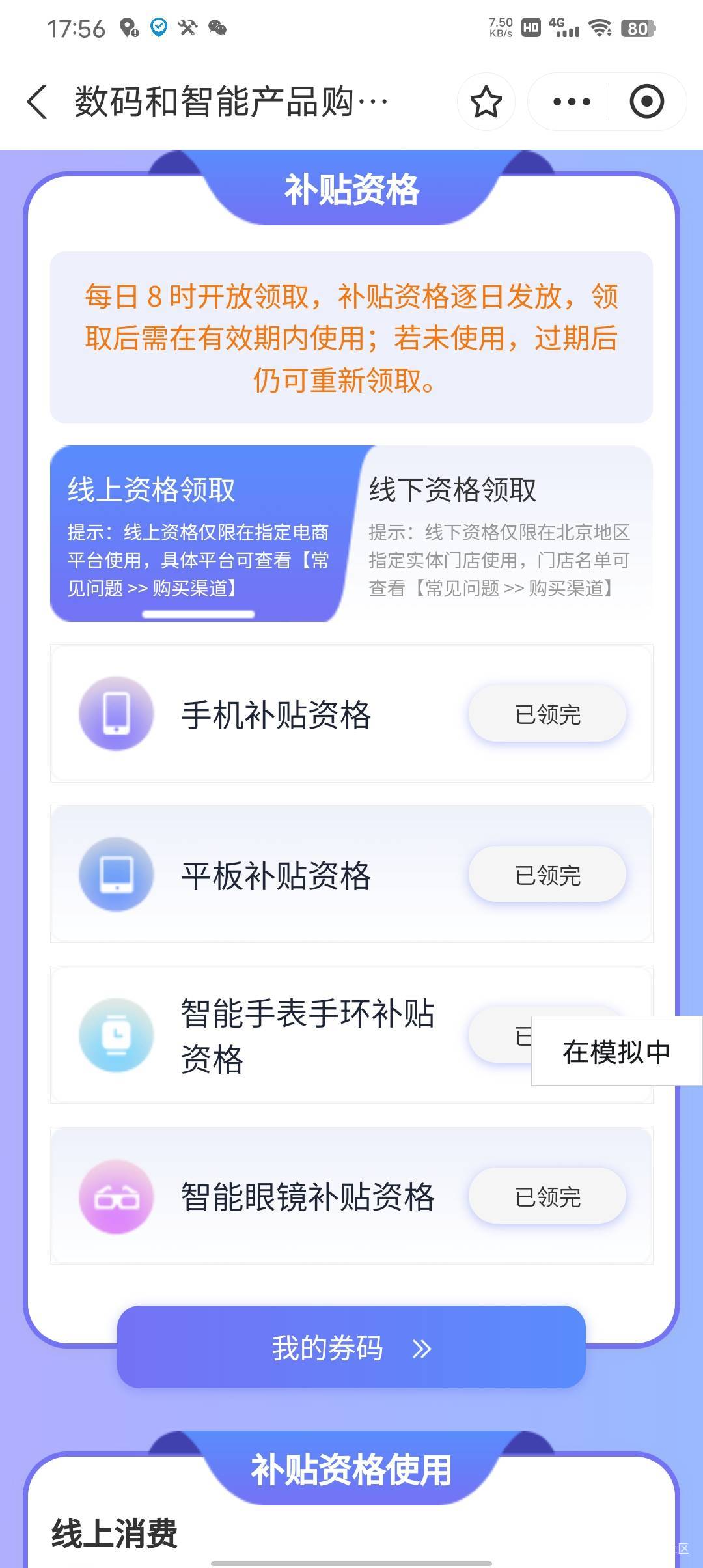Tap 已领完 button for 手机补贴资格
Screen dimensions: 703x1568
point(547,714)
